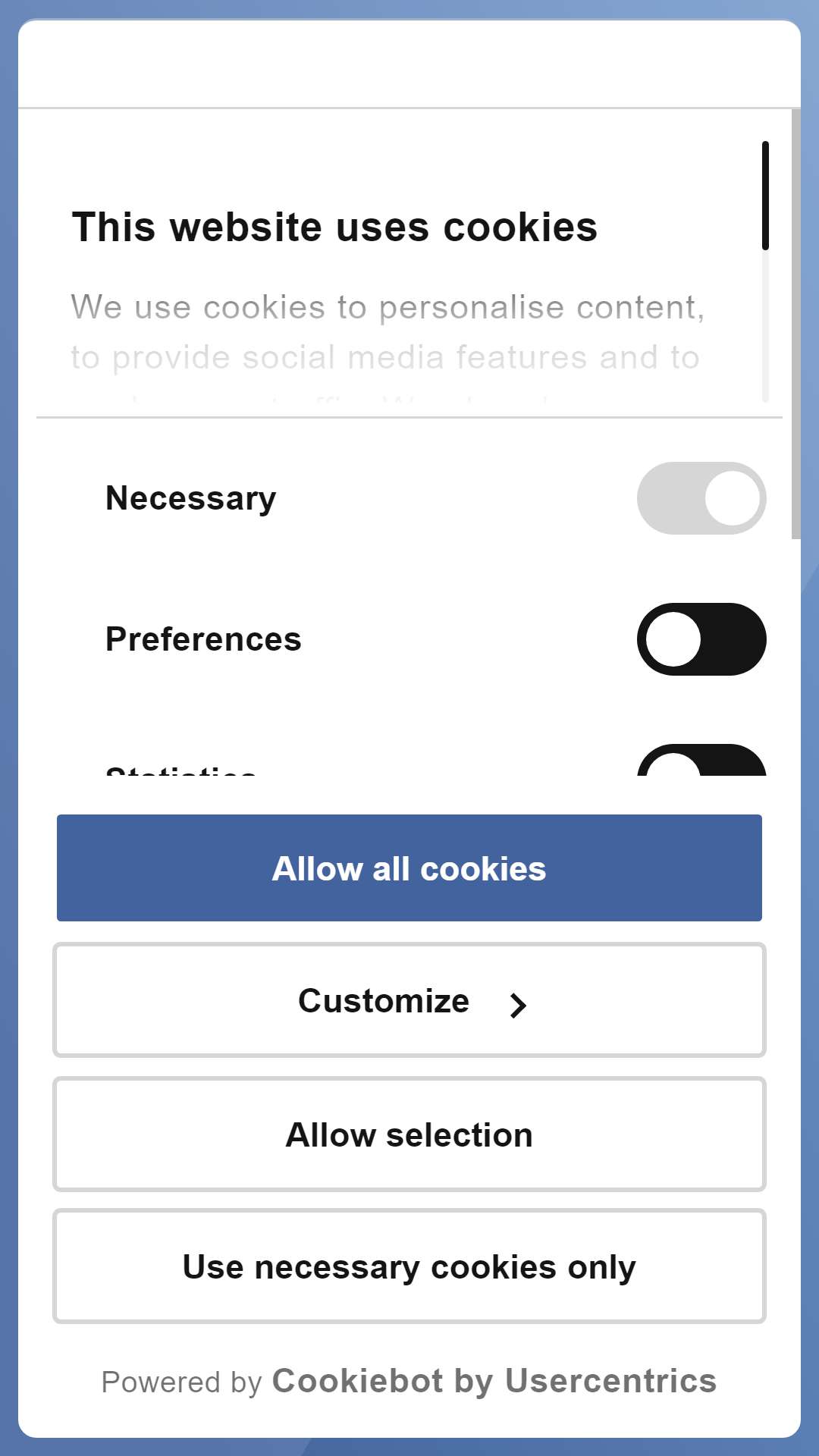The height and width of the screenshot is (1456, 819).
Task: Select Use necessary cookies only
Action: point(409,1266)
